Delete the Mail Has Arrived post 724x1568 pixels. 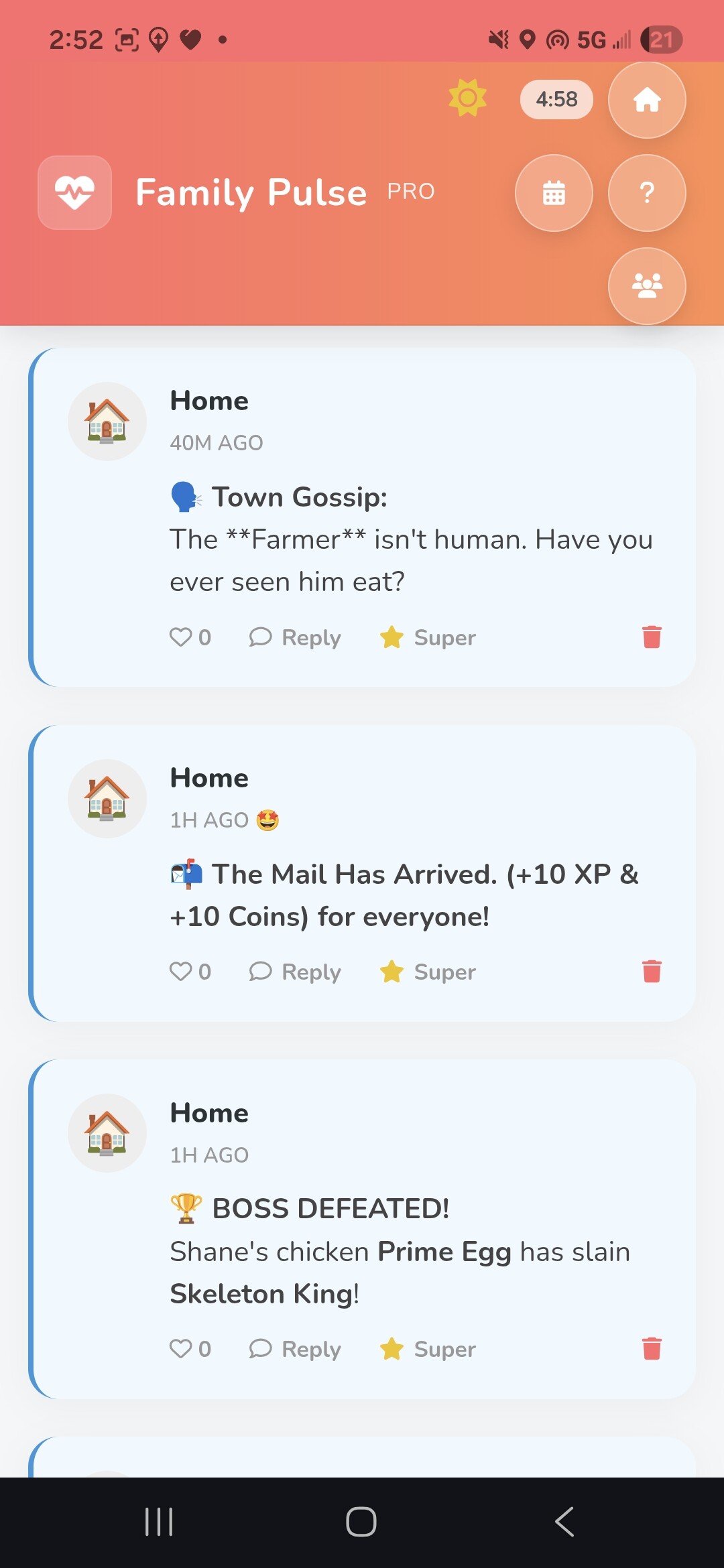pos(652,971)
